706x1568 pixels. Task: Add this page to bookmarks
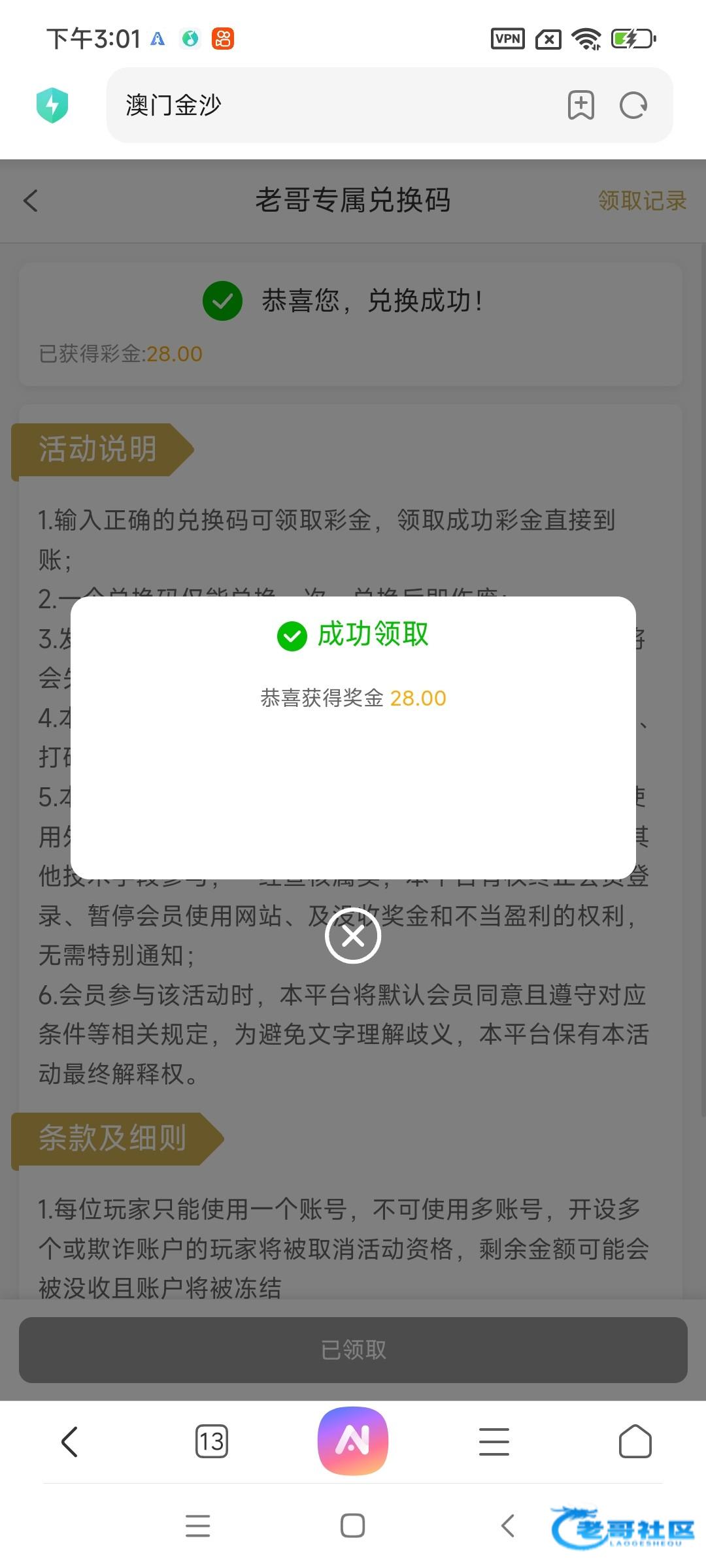point(580,105)
